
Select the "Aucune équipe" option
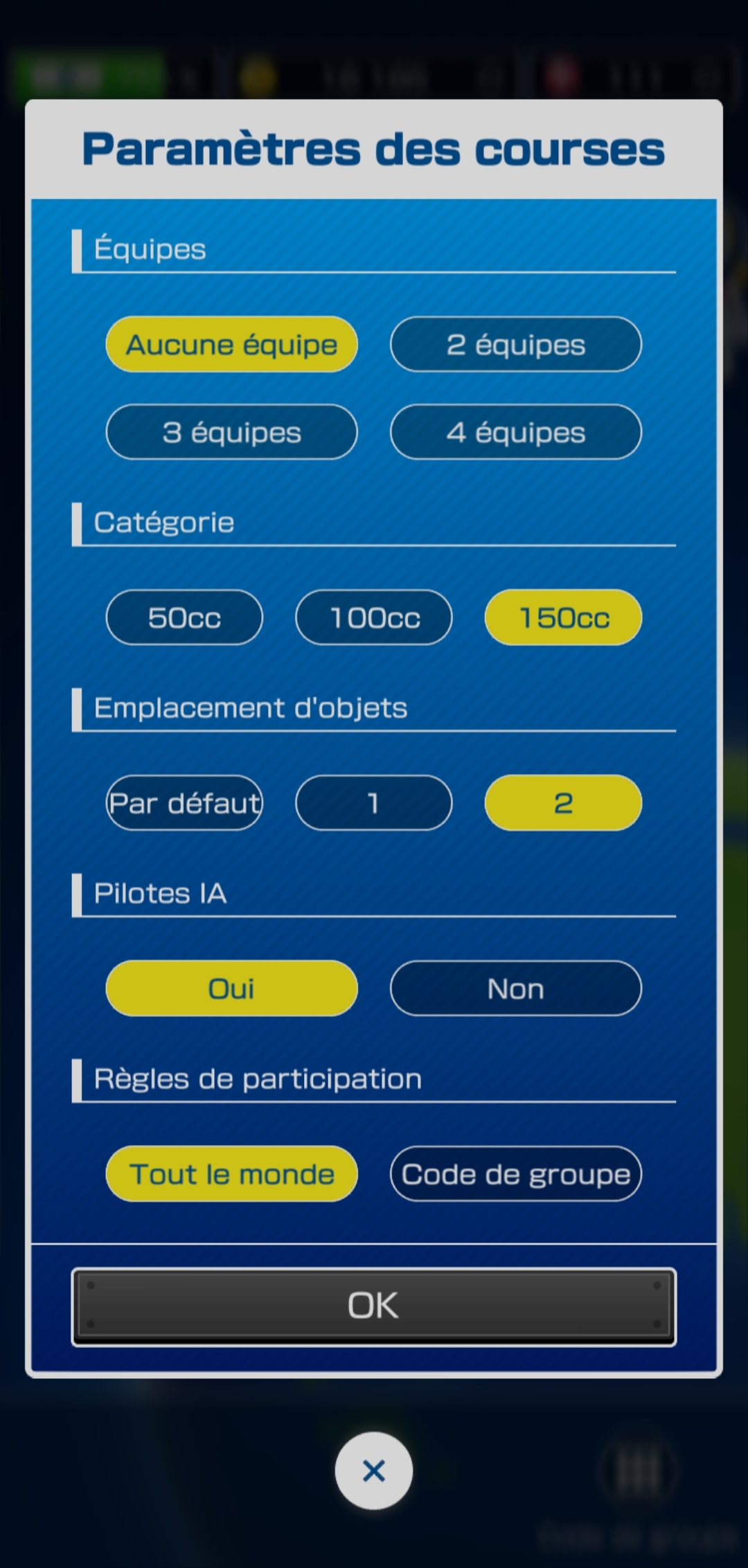pyautogui.click(x=231, y=344)
